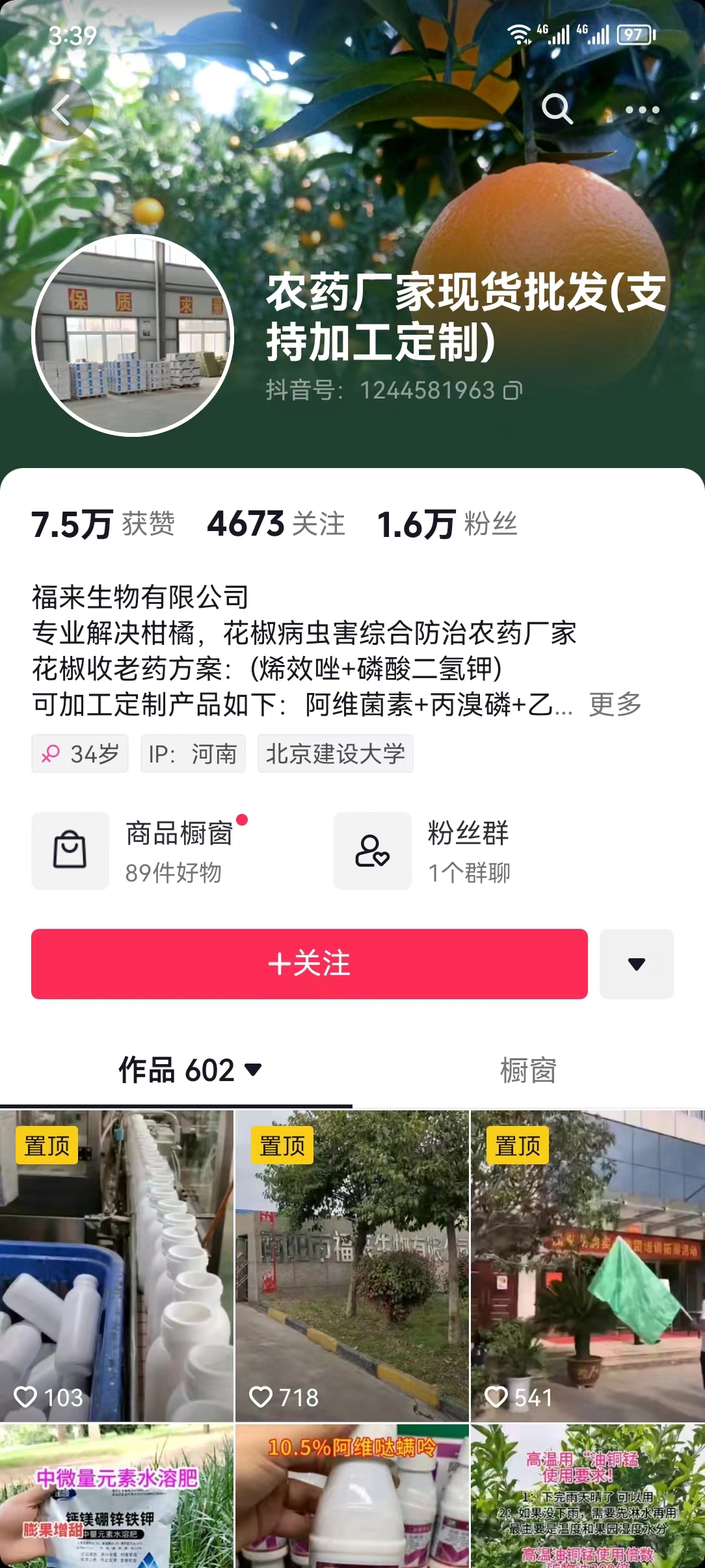View the 4673 关注 following list
This screenshot has width=705, height=1568.
click(276, 524)
